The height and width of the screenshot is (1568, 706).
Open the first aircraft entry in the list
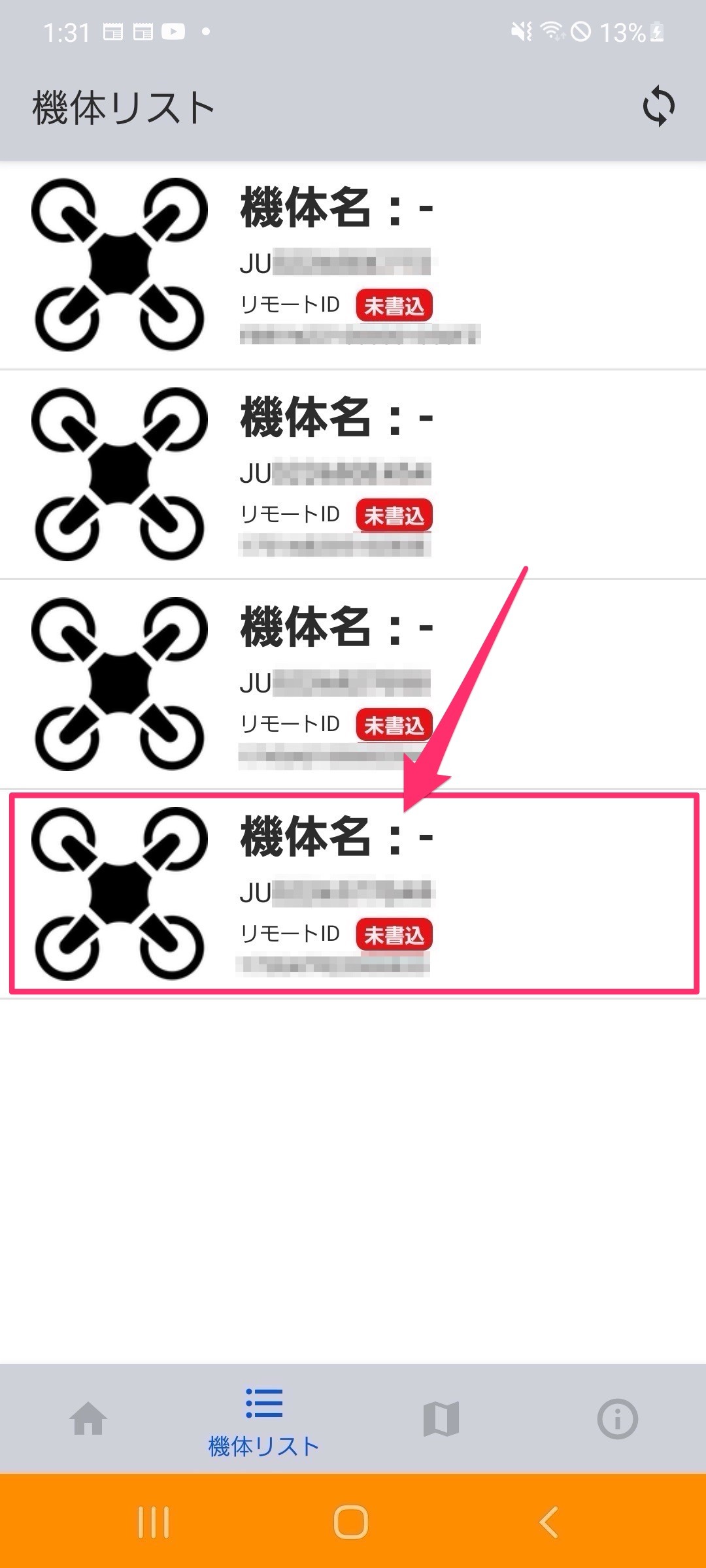353,265
